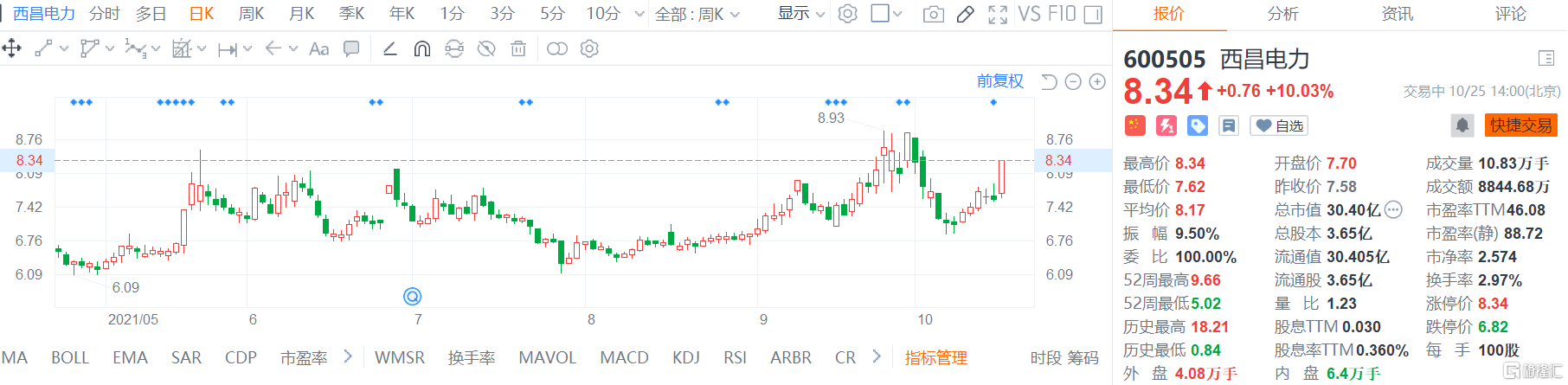This screenshot has height=385, width=1568.
Task: Zoom in chart with plus icon
Action: [x=1097, y=82]
